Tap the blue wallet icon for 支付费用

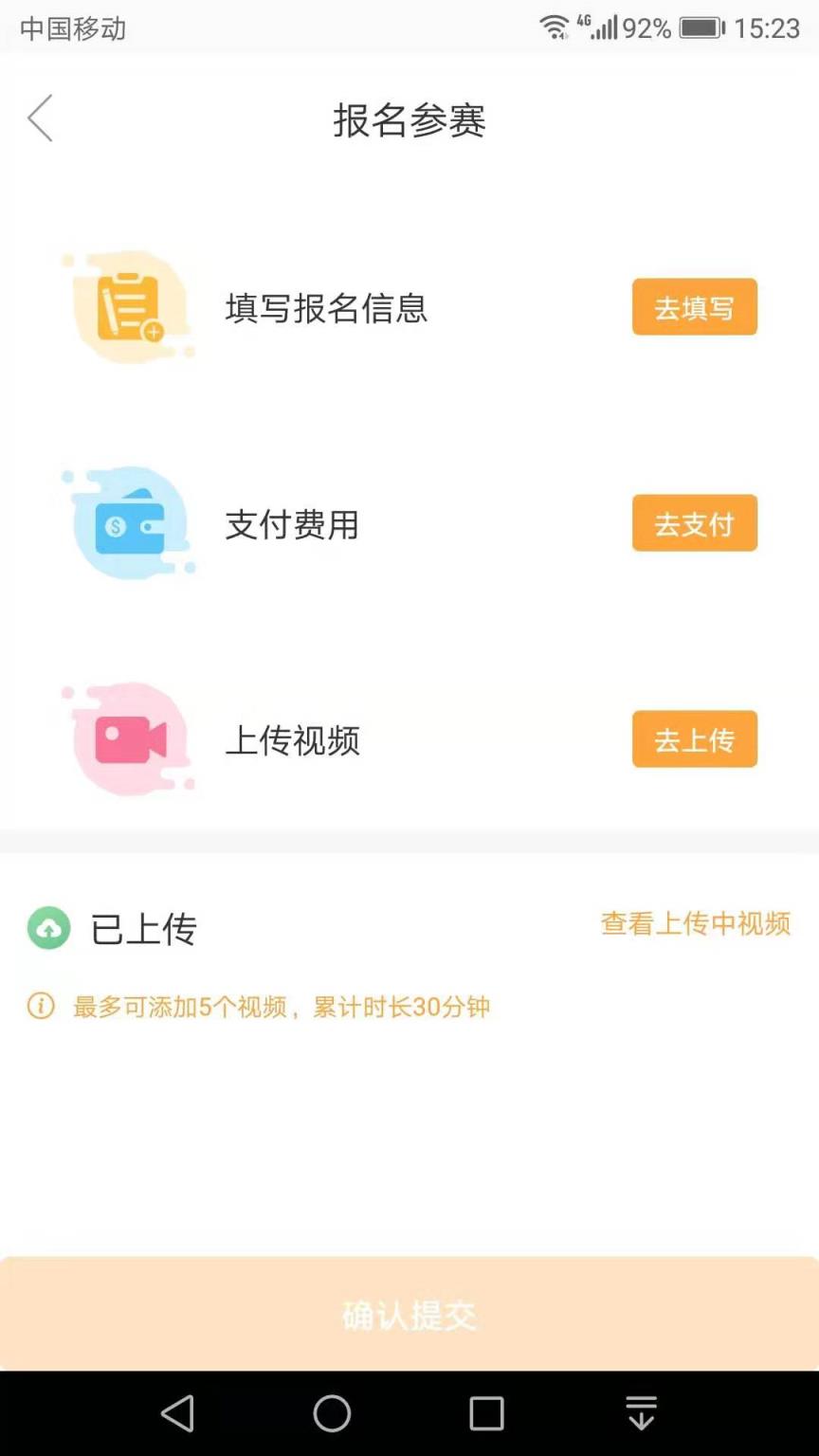130,523
